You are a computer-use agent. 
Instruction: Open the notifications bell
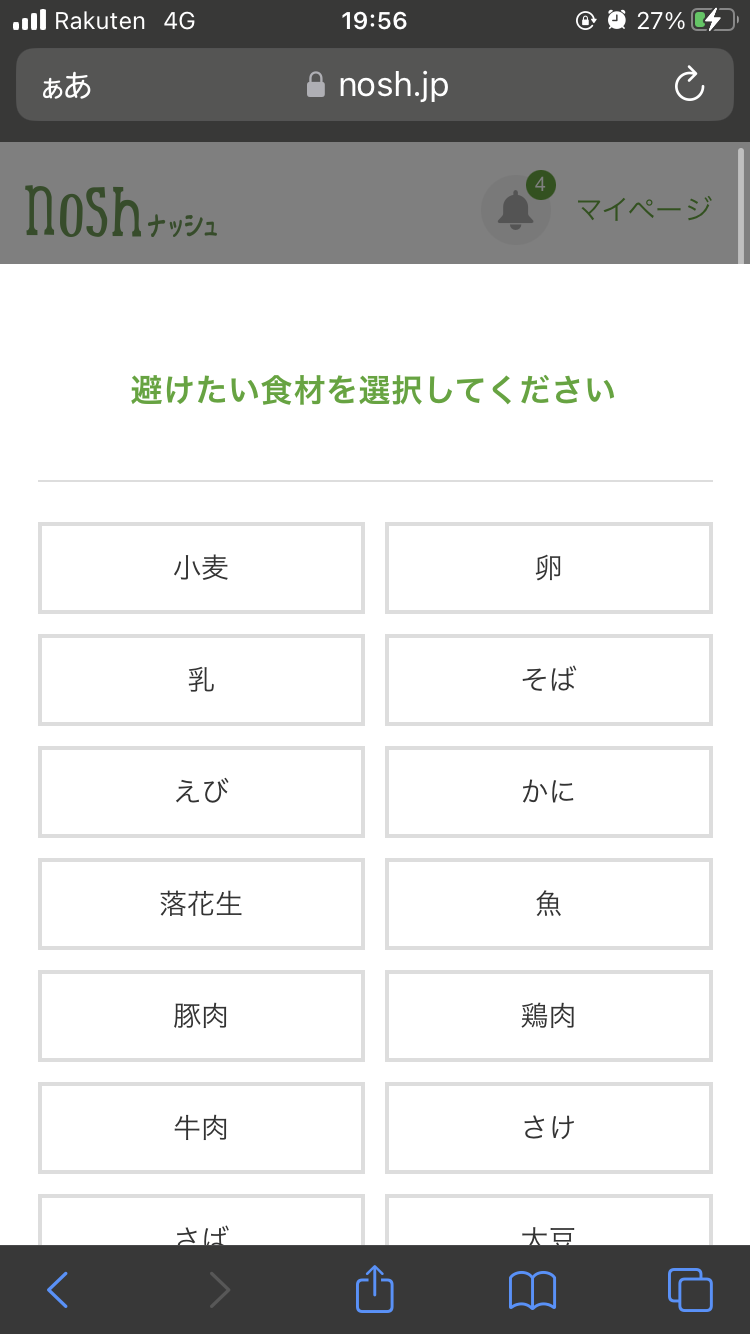tap(516, 209)
